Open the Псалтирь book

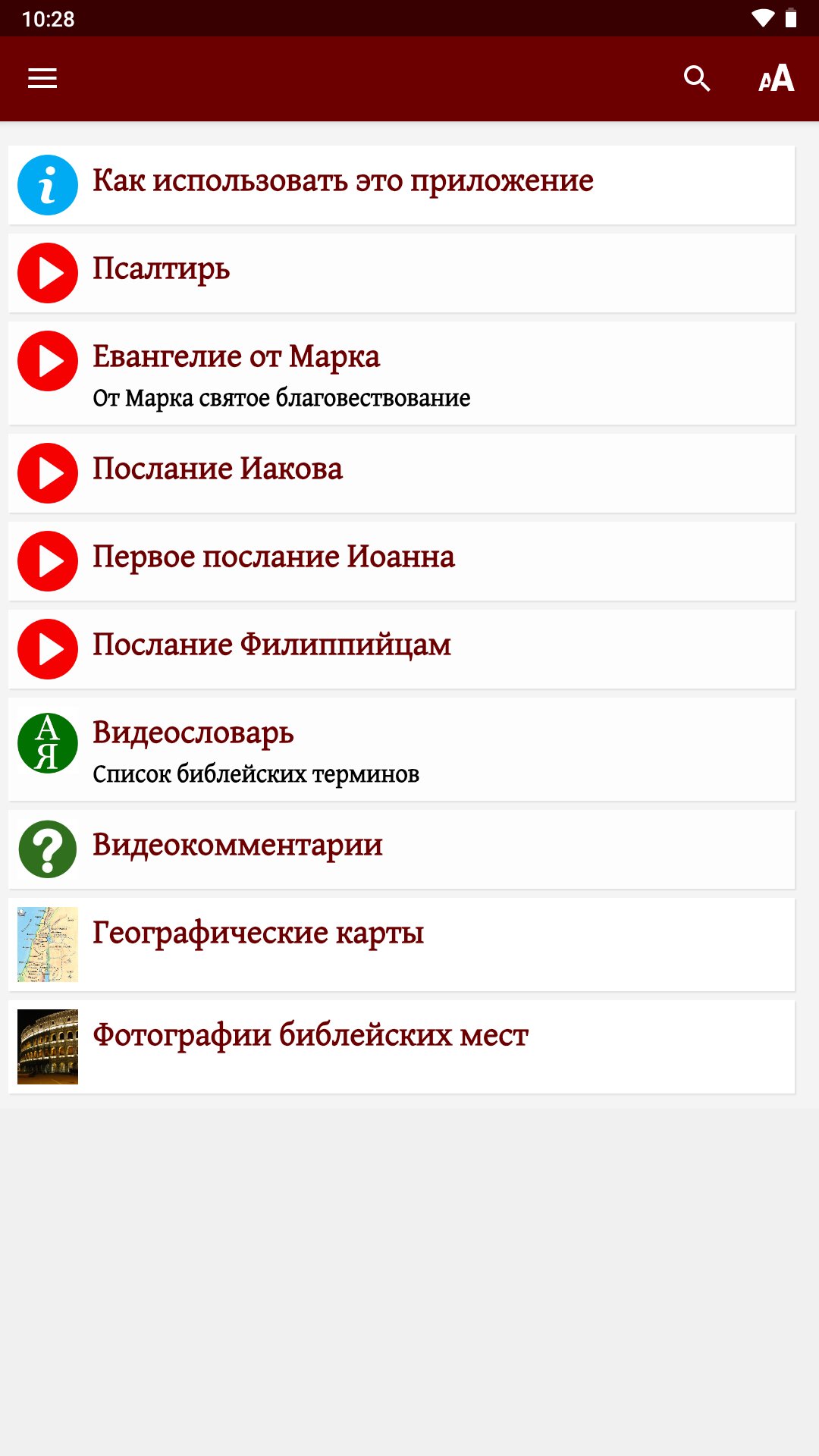pos(402,272)
